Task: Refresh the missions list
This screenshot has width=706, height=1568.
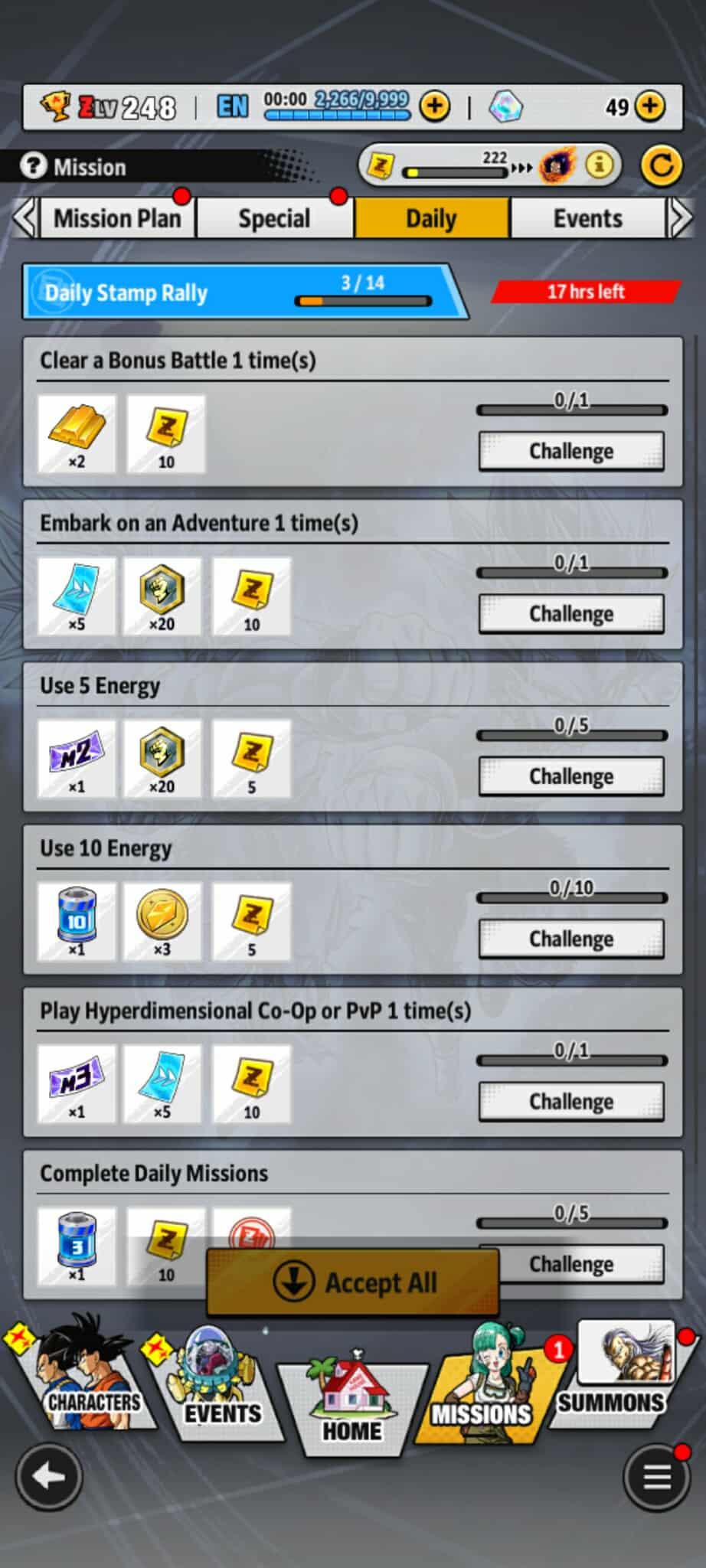Action: click(x=661, y=165)
